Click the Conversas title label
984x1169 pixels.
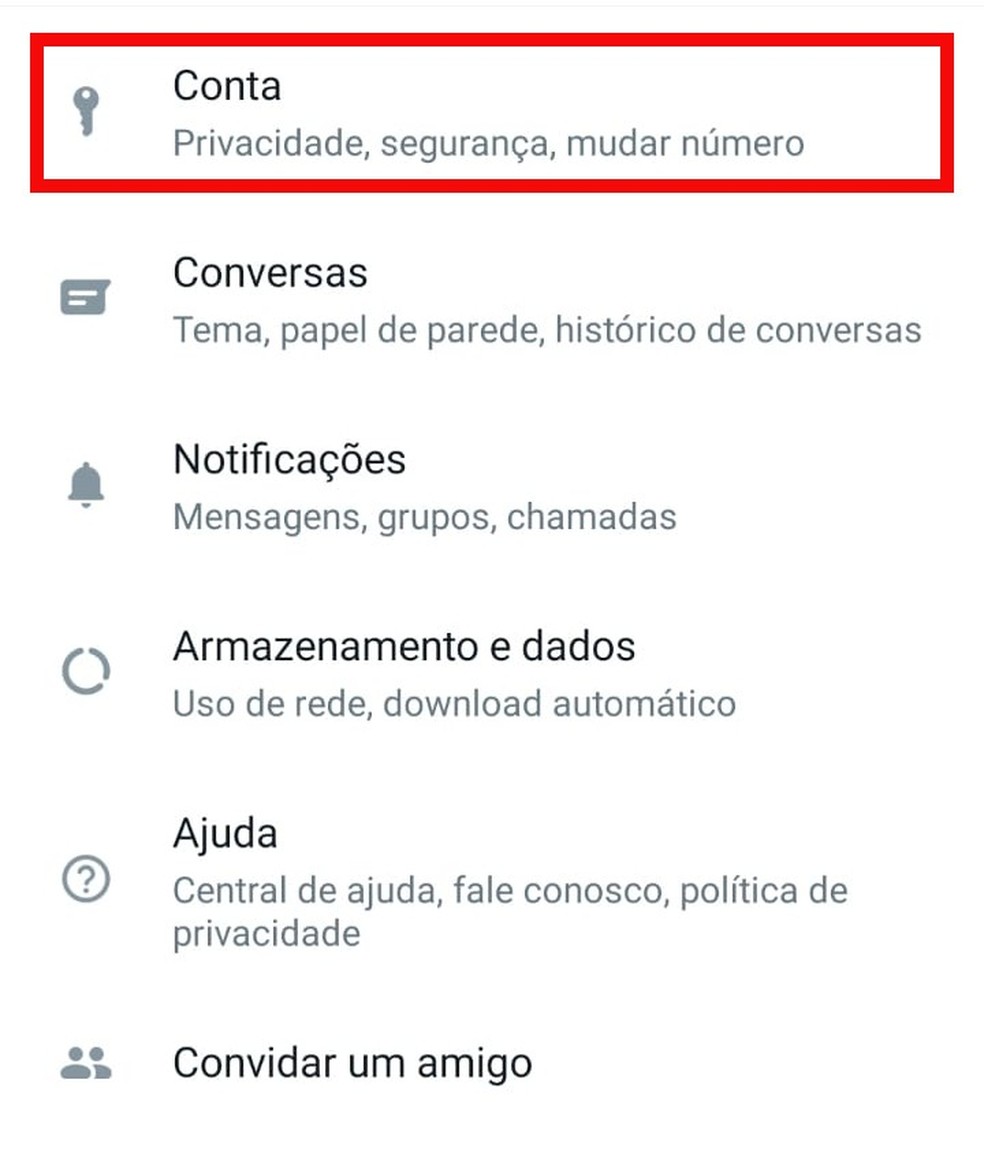tap(270, 272)
